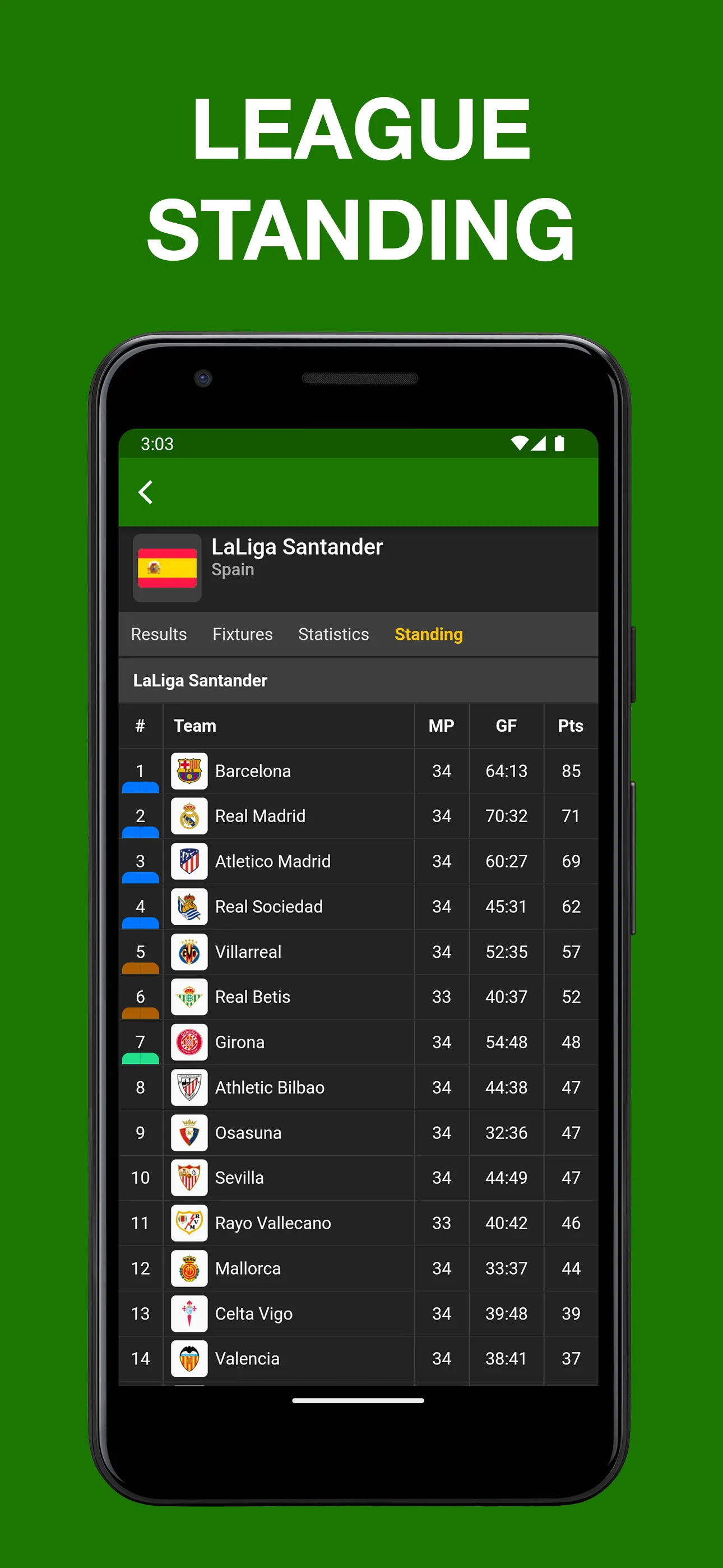The image size is (723, 1568).
Task: Tap the Real Madrid club crest
Action: [189, 815]
